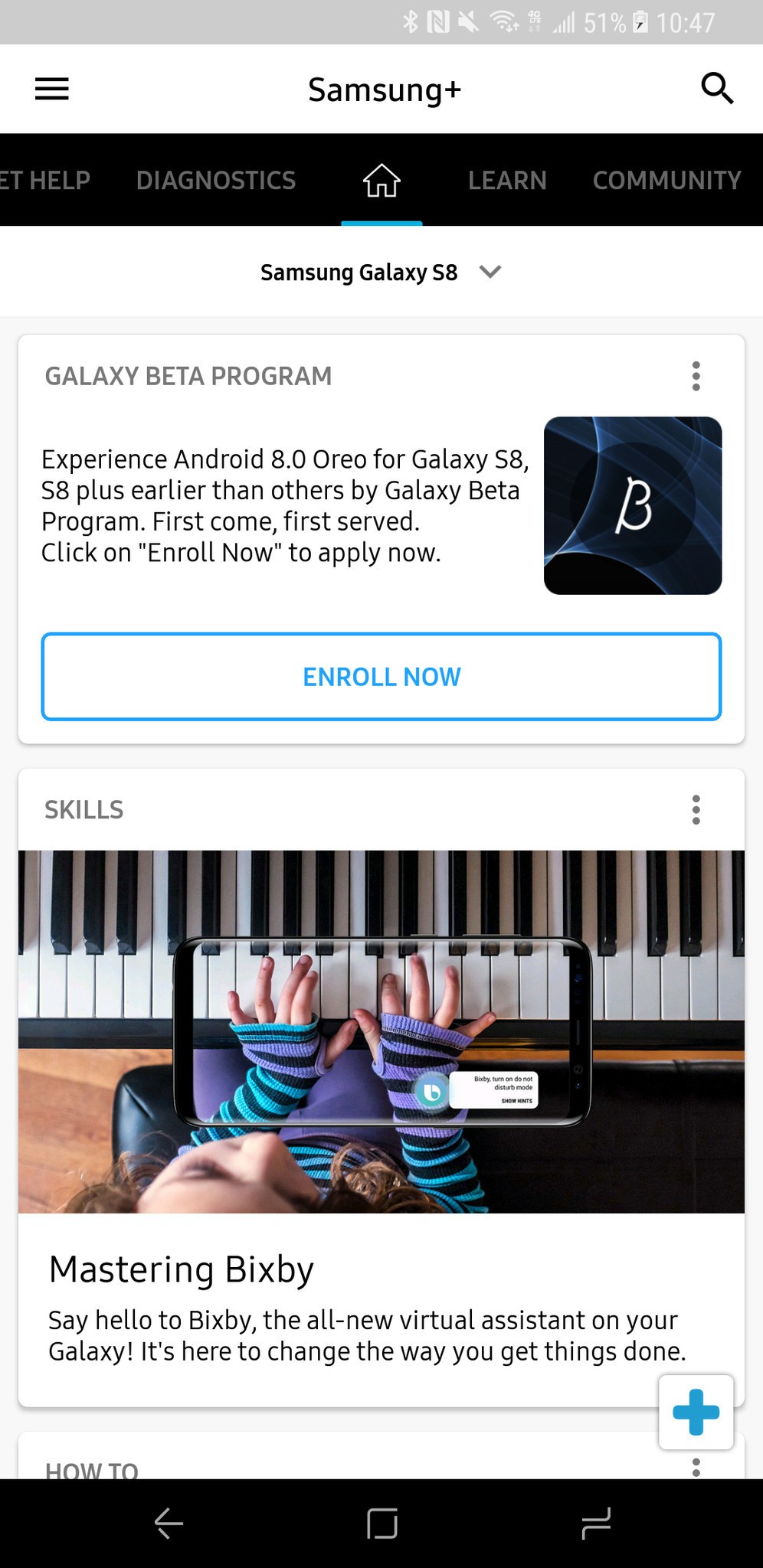Open options for the How To card
Viewport: 763px width, 1568px height.
pos(696,1467)
